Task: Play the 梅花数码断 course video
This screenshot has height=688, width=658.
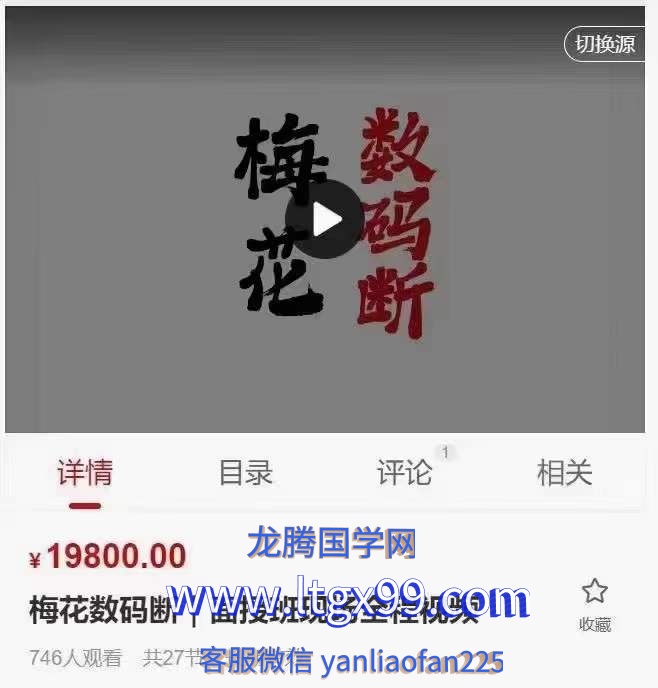Action: tap(324, 219)
